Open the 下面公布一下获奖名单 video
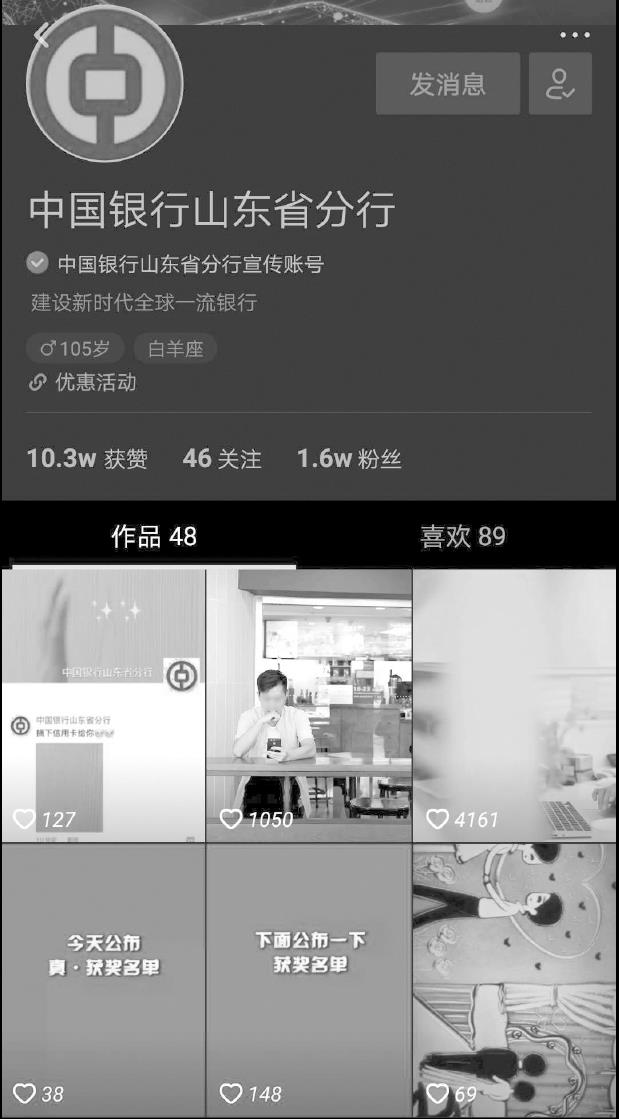 309,980
